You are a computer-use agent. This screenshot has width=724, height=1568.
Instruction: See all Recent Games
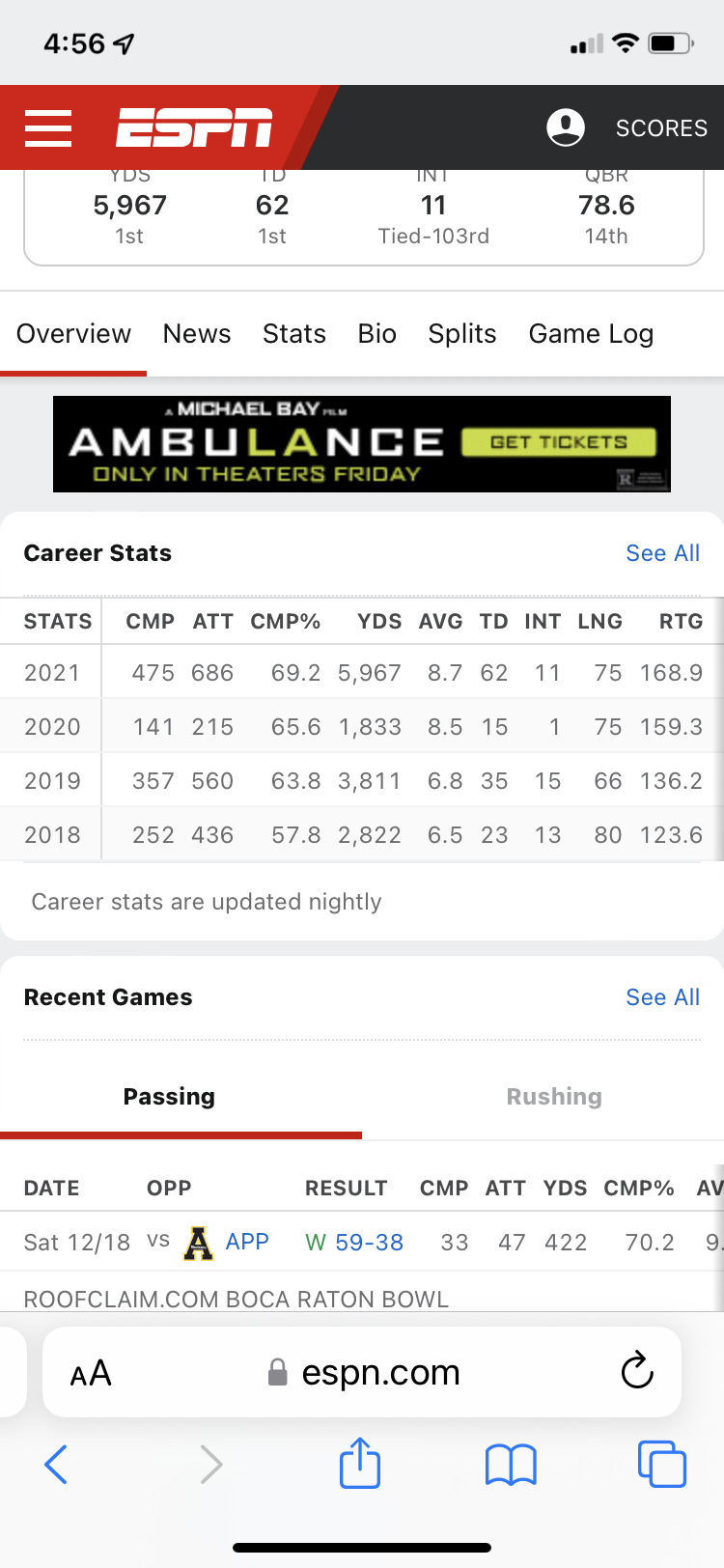(x=663, y=997)
